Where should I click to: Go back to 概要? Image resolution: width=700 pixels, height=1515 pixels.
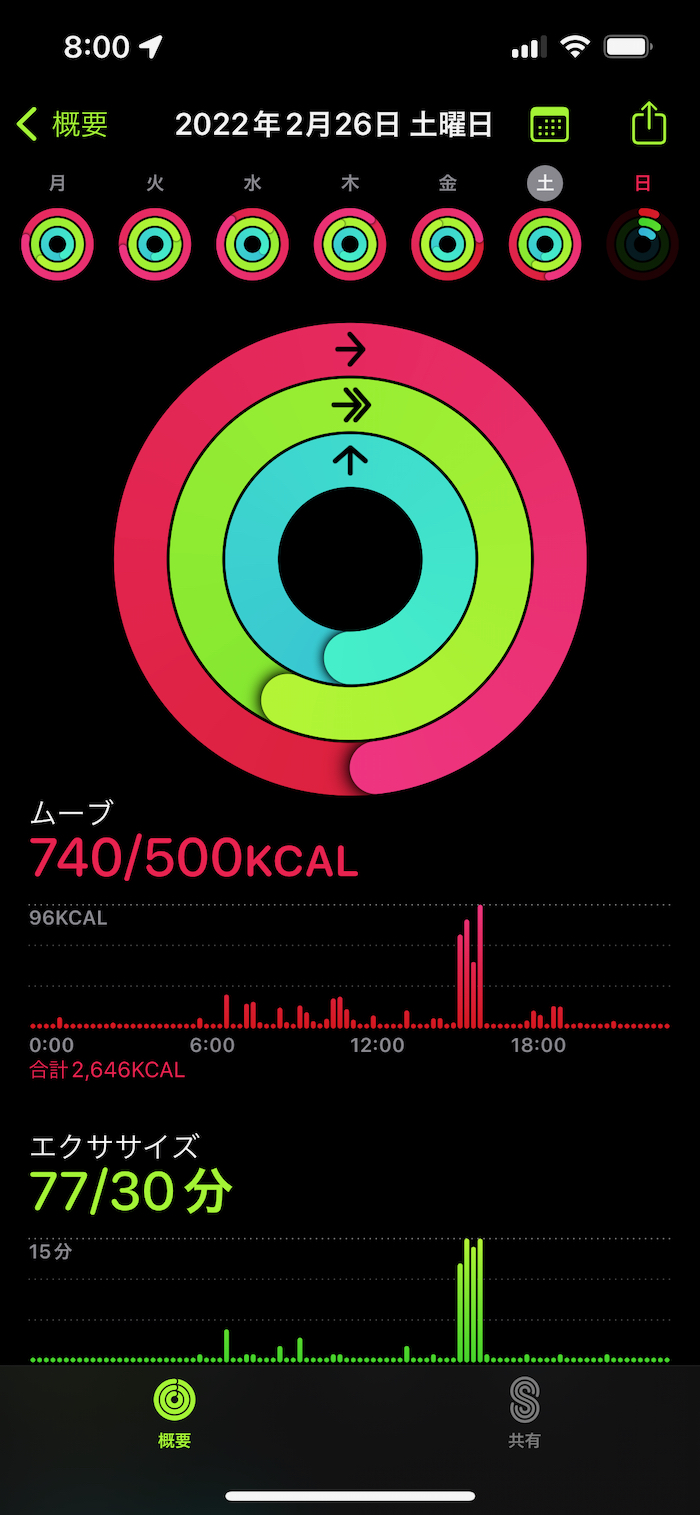coord(62,125)
